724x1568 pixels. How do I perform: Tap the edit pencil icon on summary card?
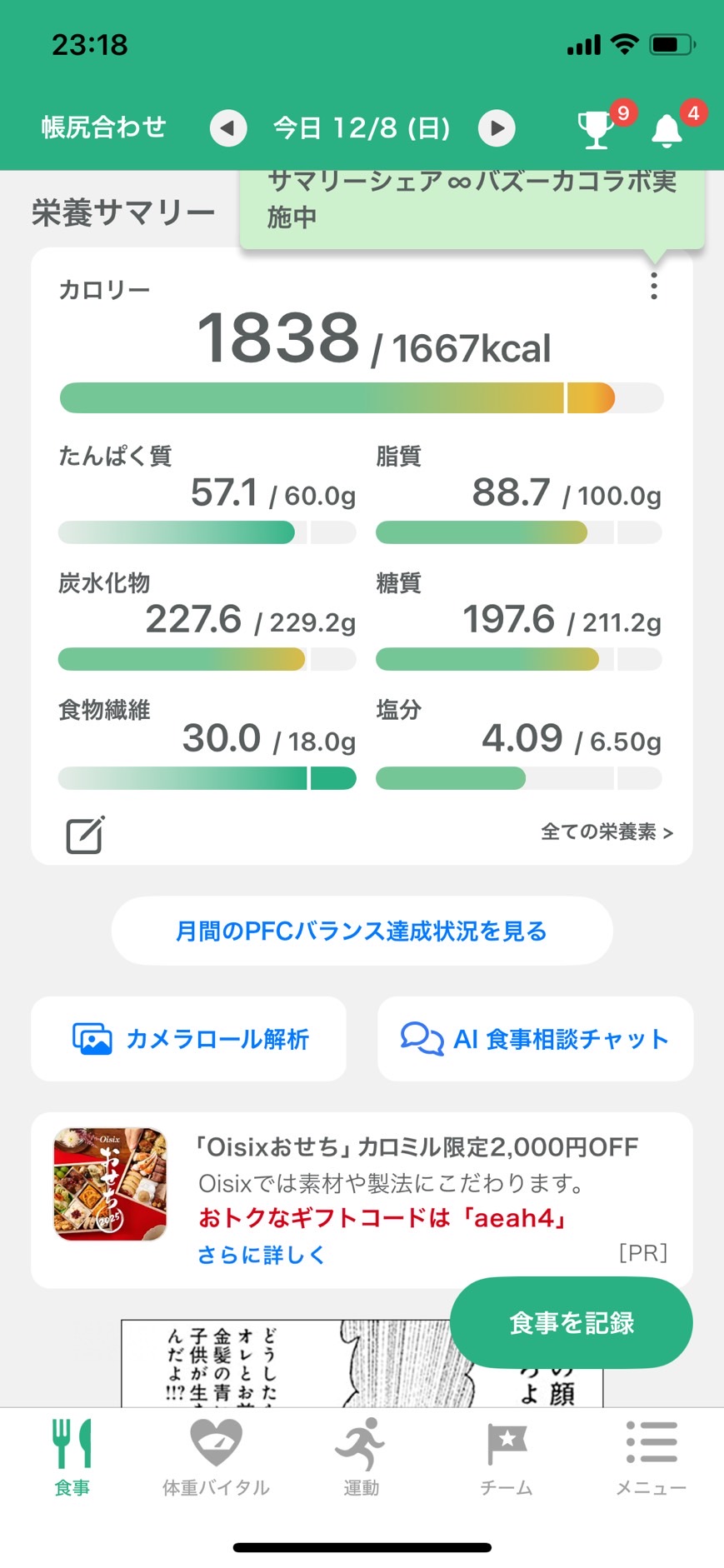tap(86, 834)
